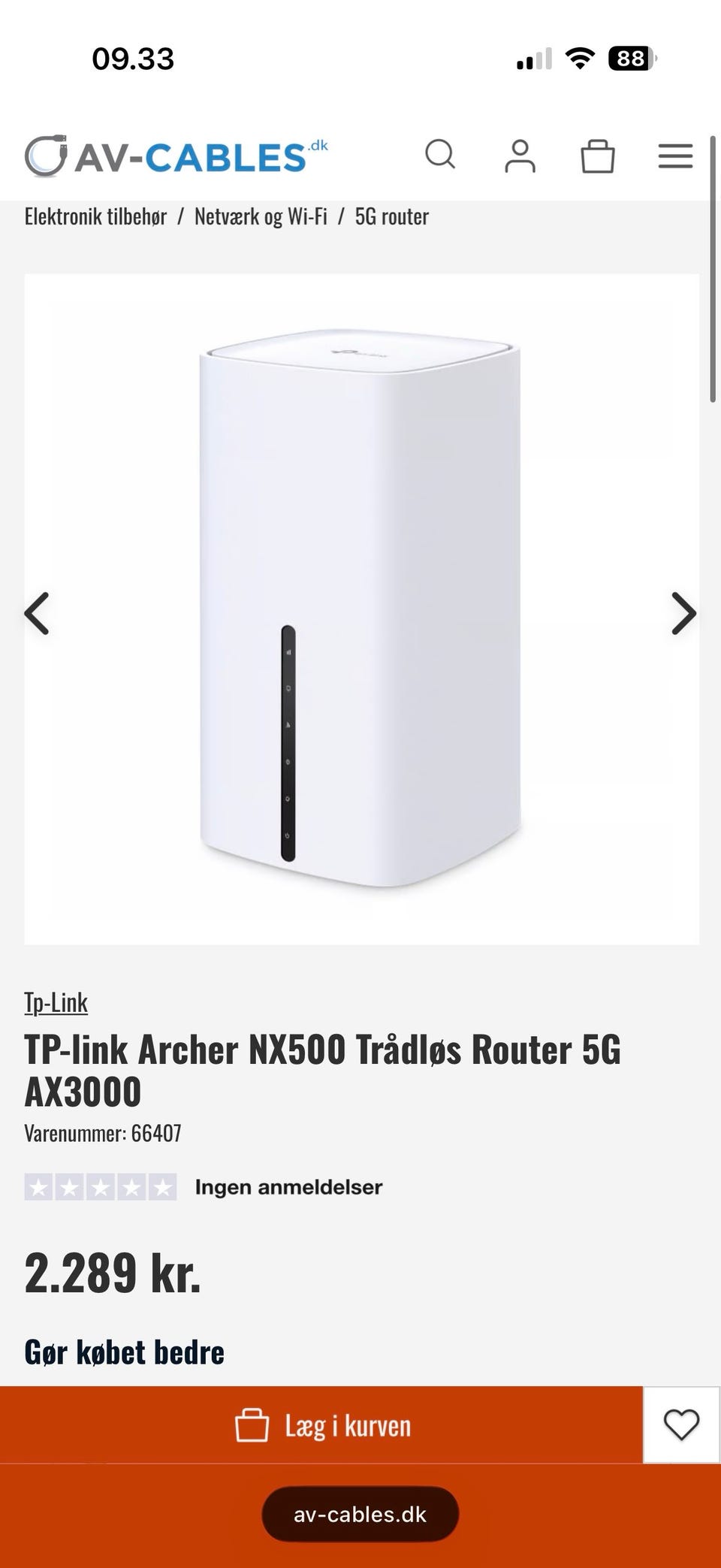The image size is (721, 1568).
Task: Open Elektronik tilbehør breadcrumb
Action: pos(95,216)
